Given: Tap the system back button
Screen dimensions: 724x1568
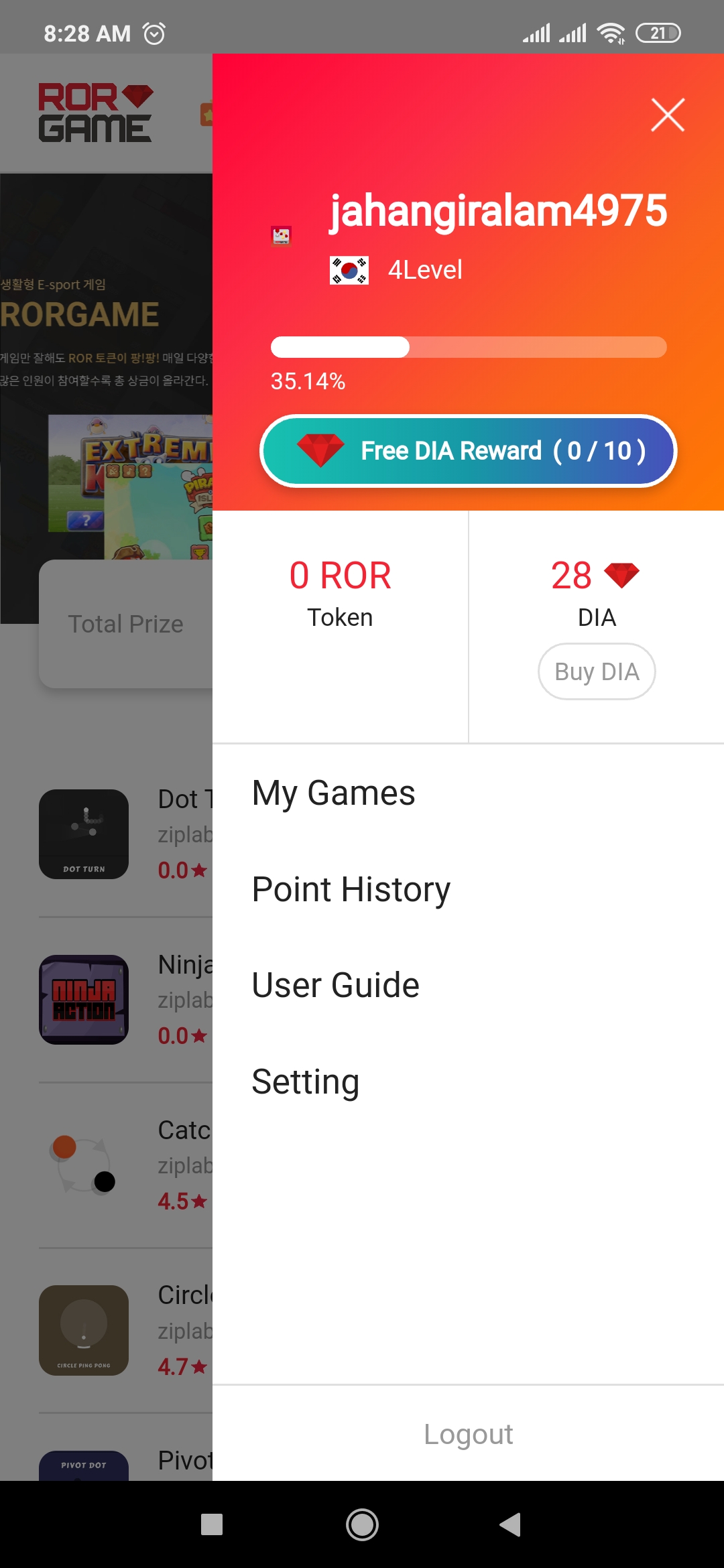Looking at the screenshot, I should 511,1524.
